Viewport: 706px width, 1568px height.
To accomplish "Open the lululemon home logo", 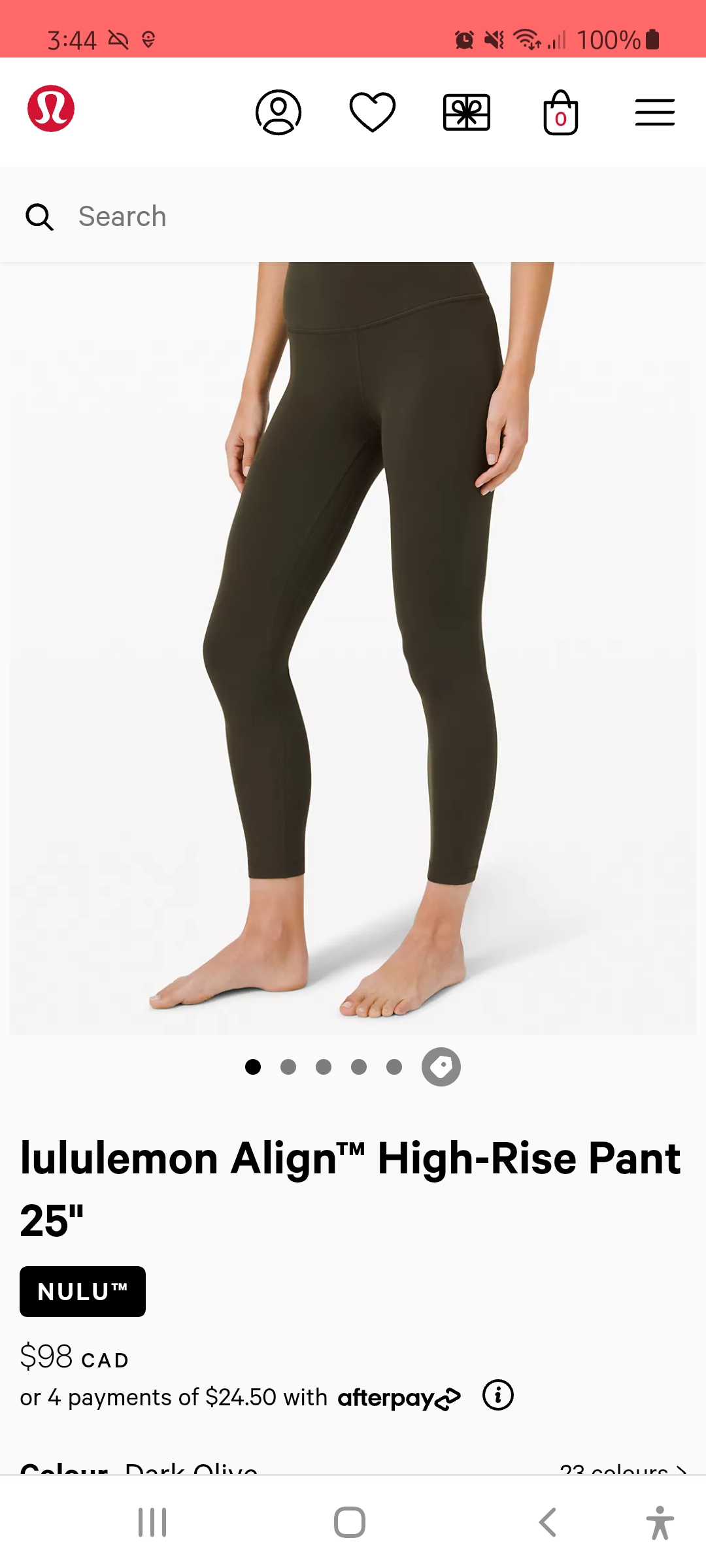I will [51, 108].
